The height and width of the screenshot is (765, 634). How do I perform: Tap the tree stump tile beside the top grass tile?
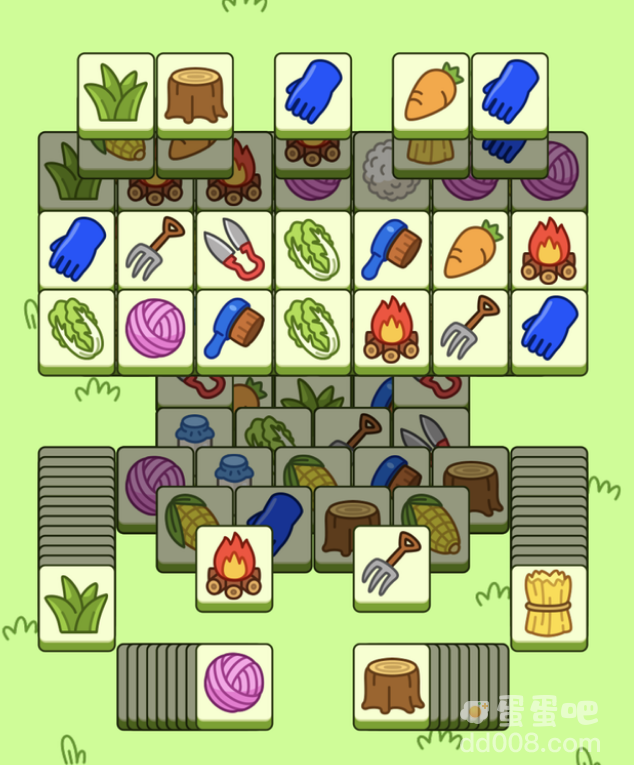coord(195,92)
